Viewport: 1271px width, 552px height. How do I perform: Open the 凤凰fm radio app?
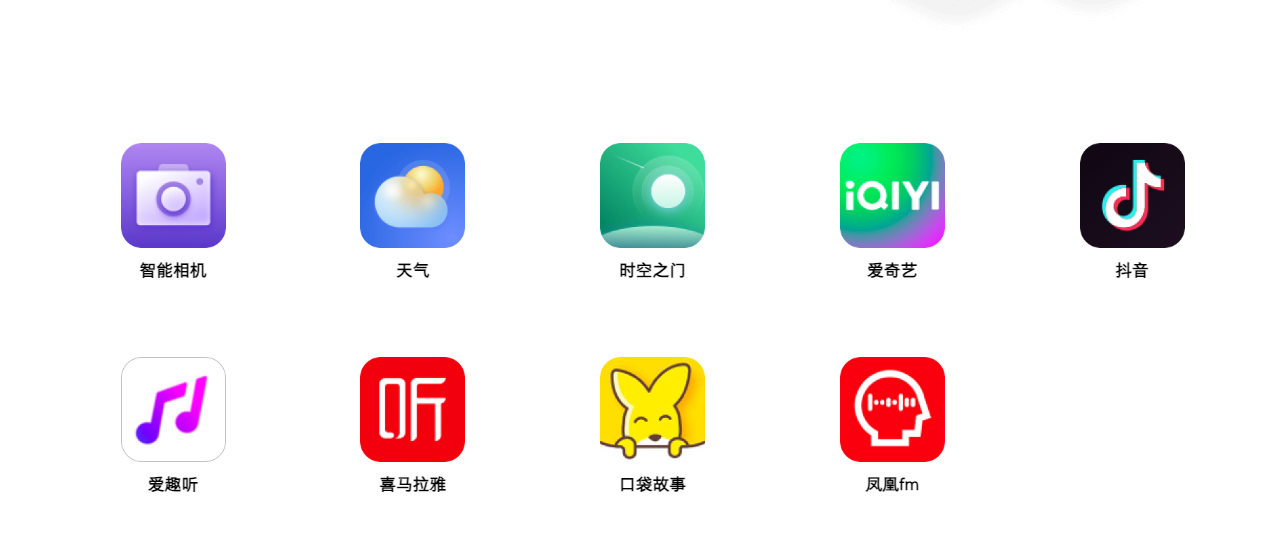(892, 410)
